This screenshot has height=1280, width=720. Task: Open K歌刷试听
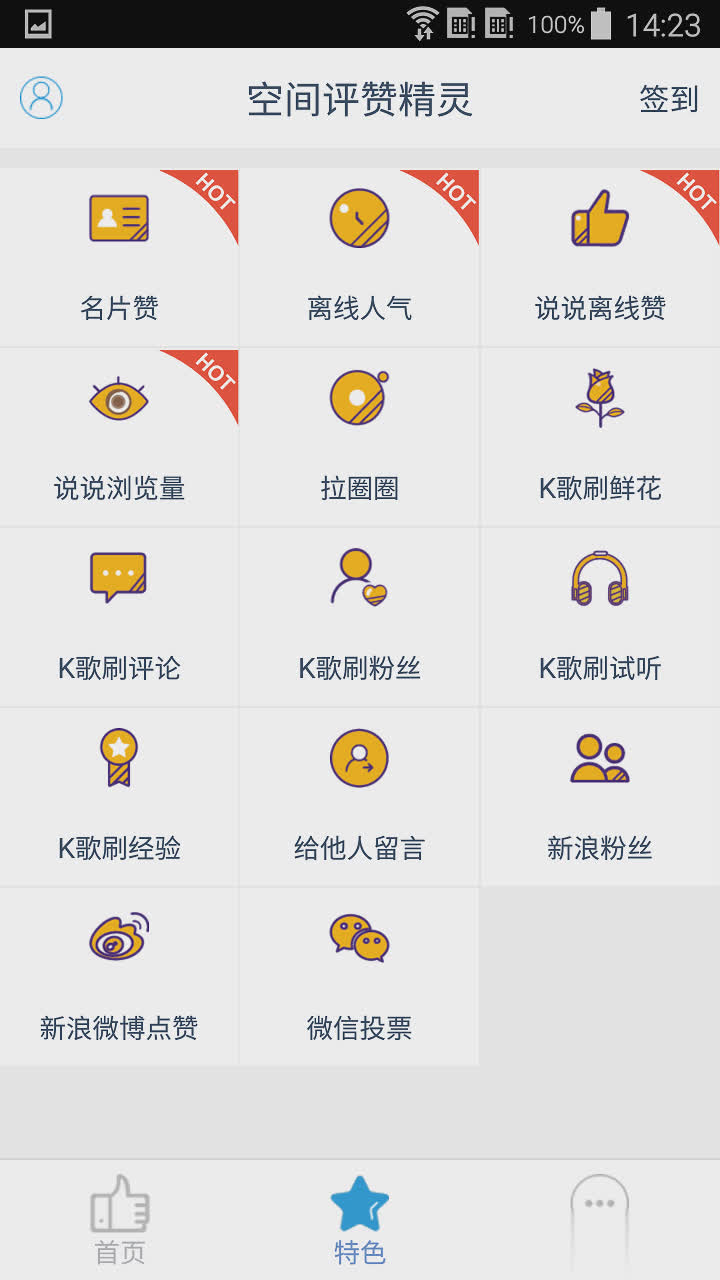tap(600, 617)
